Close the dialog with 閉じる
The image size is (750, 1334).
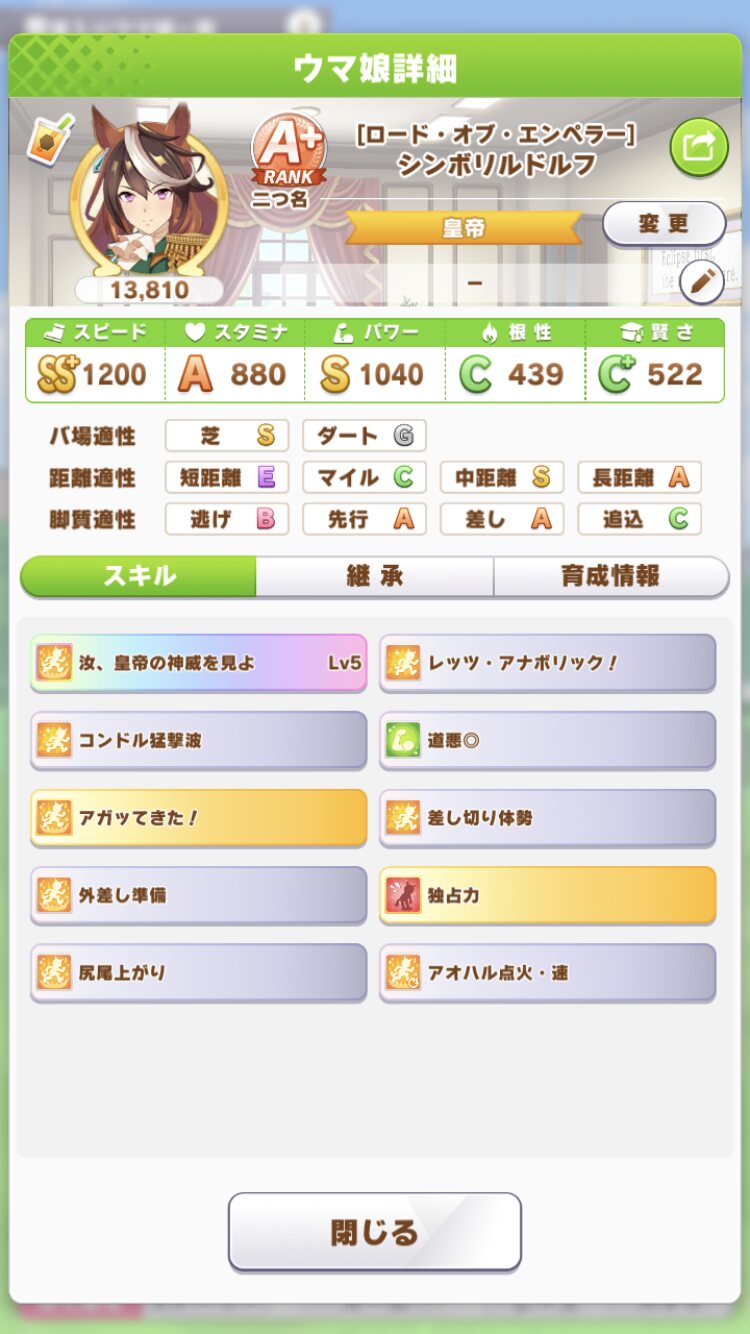375,1231
